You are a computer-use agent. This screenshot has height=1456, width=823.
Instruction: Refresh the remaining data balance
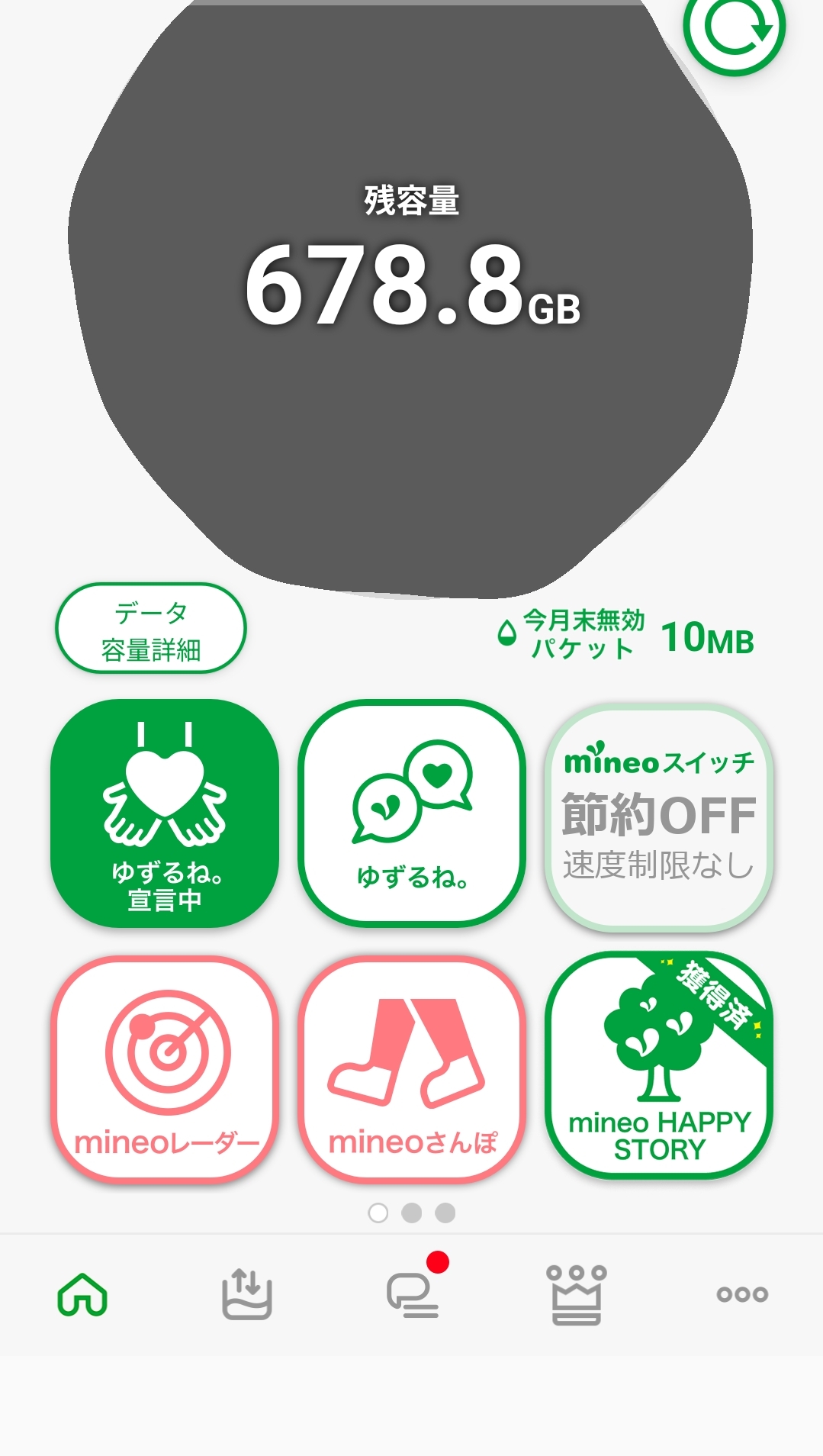point(735,27)
